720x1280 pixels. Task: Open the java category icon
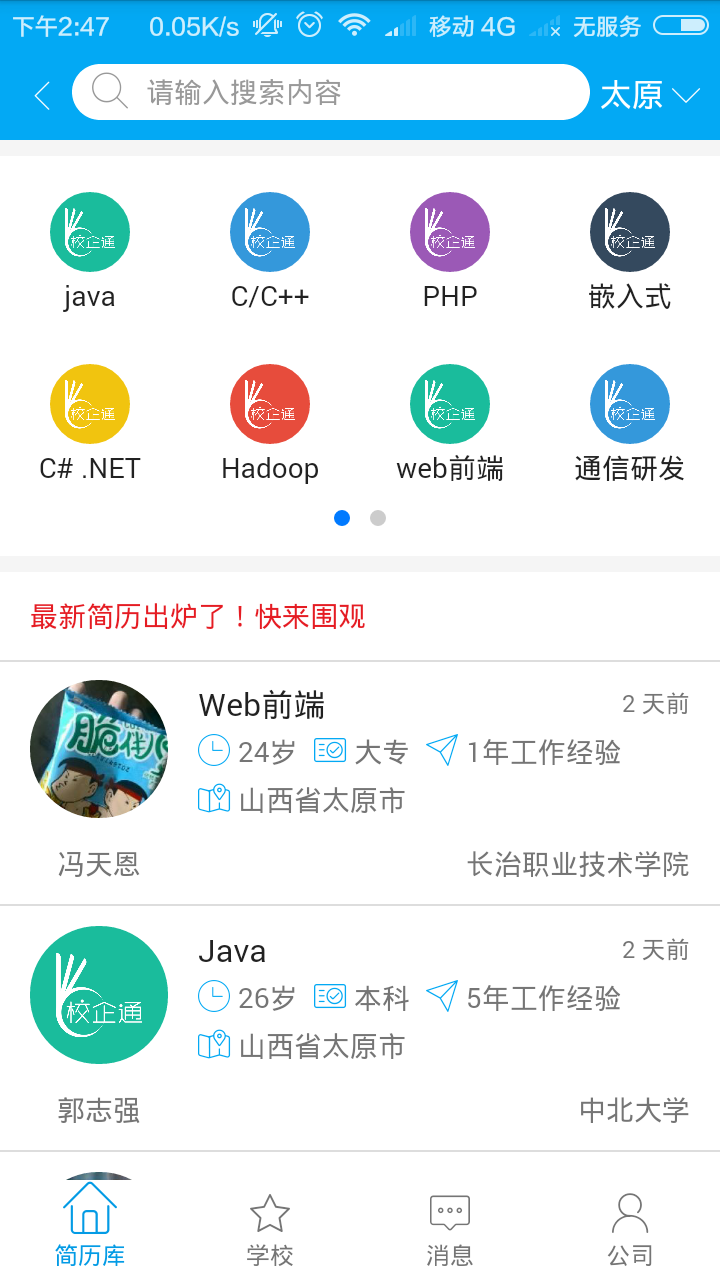pos(89,231)
